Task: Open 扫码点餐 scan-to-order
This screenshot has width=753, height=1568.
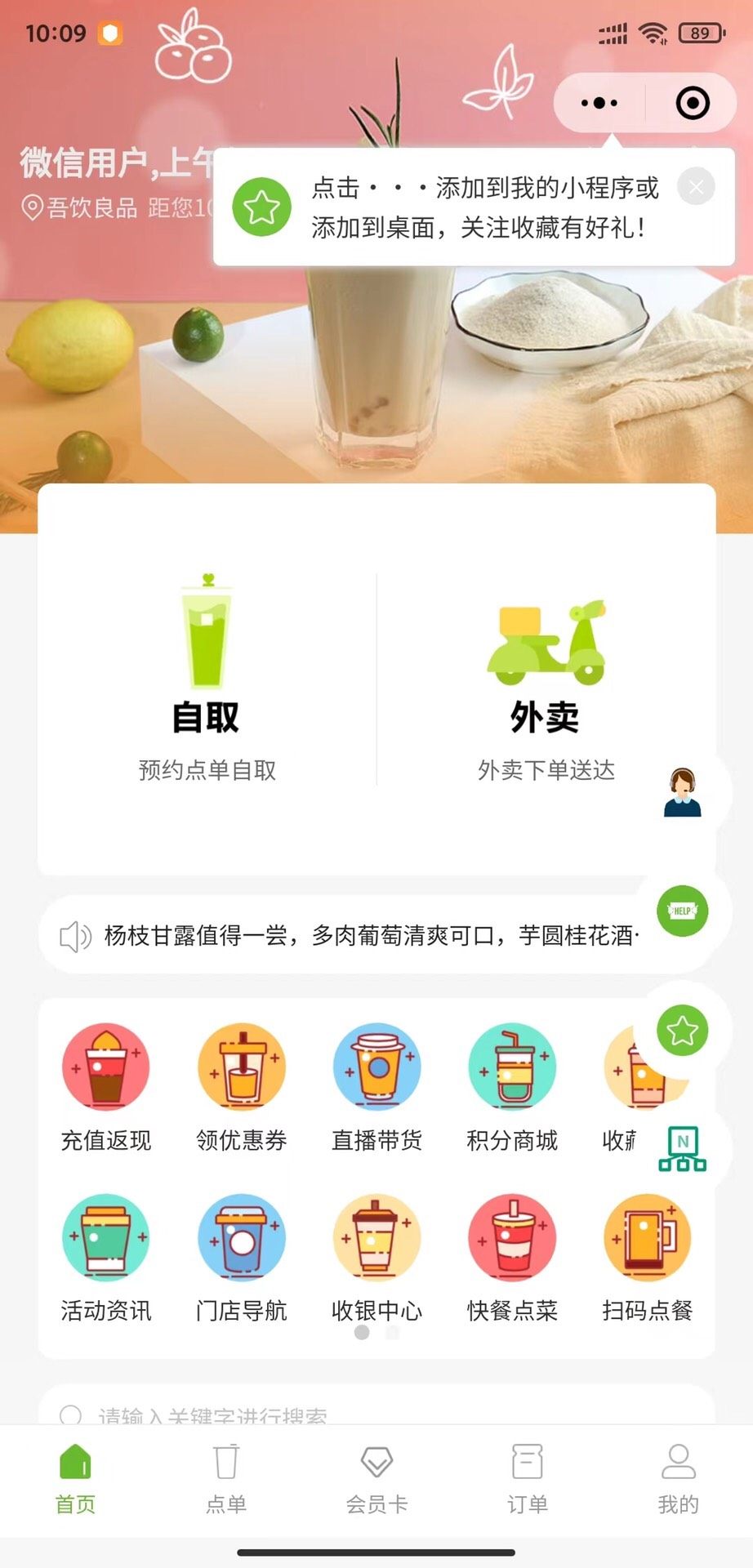Action: 648,1258
